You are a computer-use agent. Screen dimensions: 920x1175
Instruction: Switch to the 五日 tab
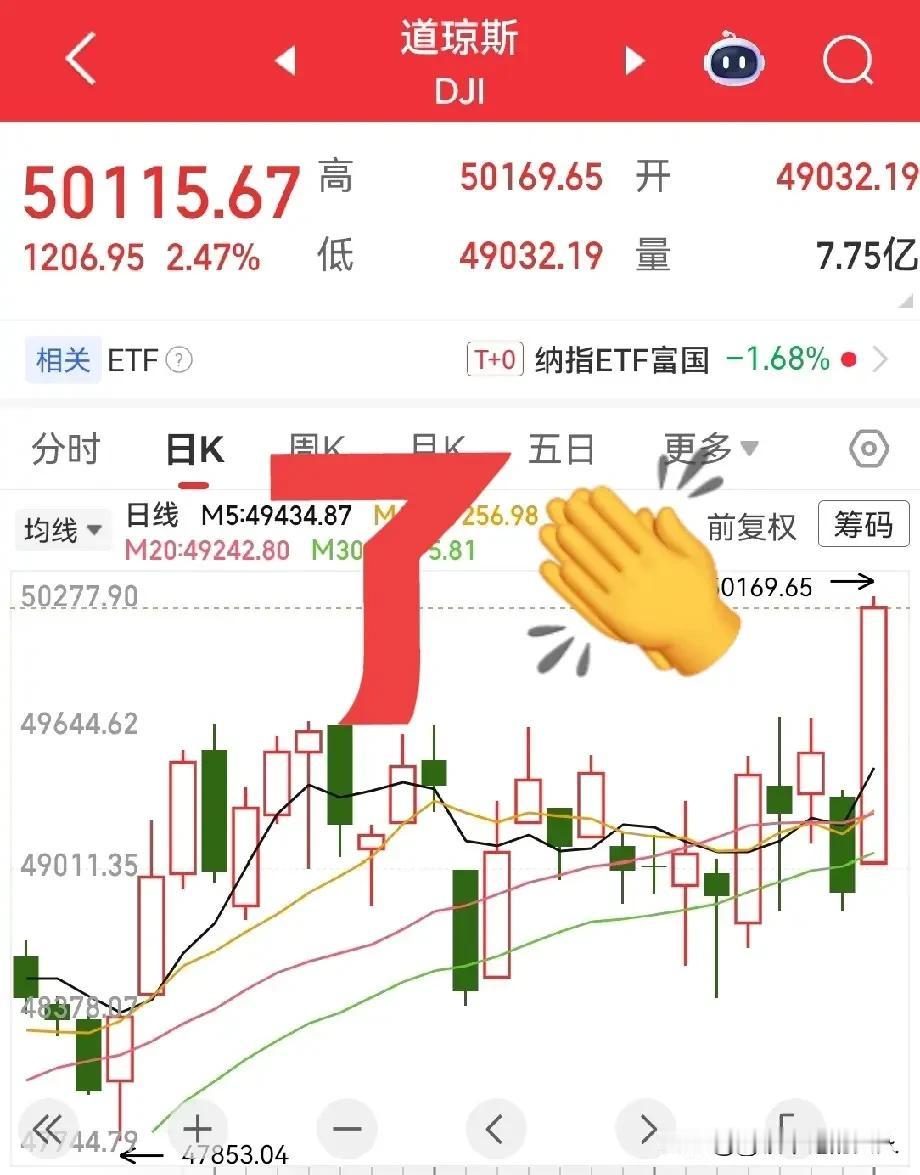[x=561, y=450]
